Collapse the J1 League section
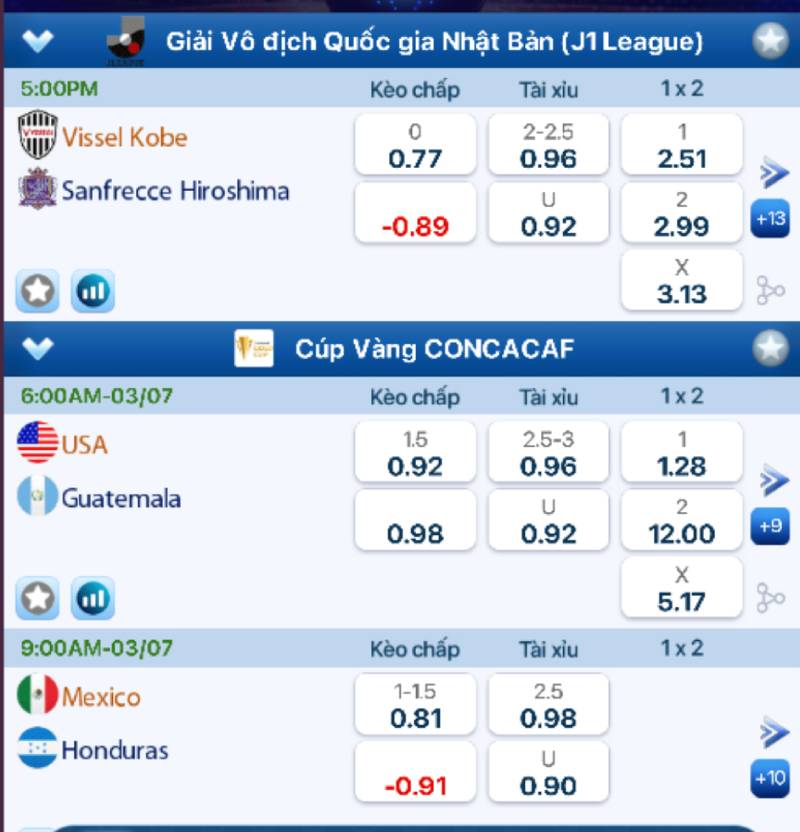 click(x=38, y=42)
